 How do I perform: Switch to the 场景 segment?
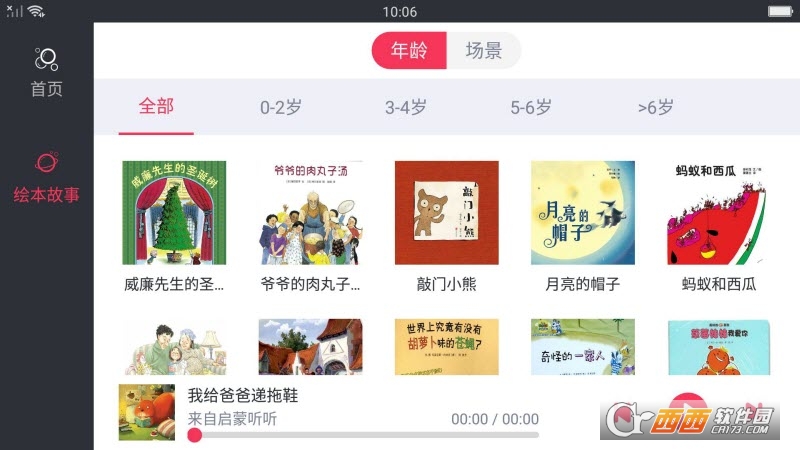point(483,51)
